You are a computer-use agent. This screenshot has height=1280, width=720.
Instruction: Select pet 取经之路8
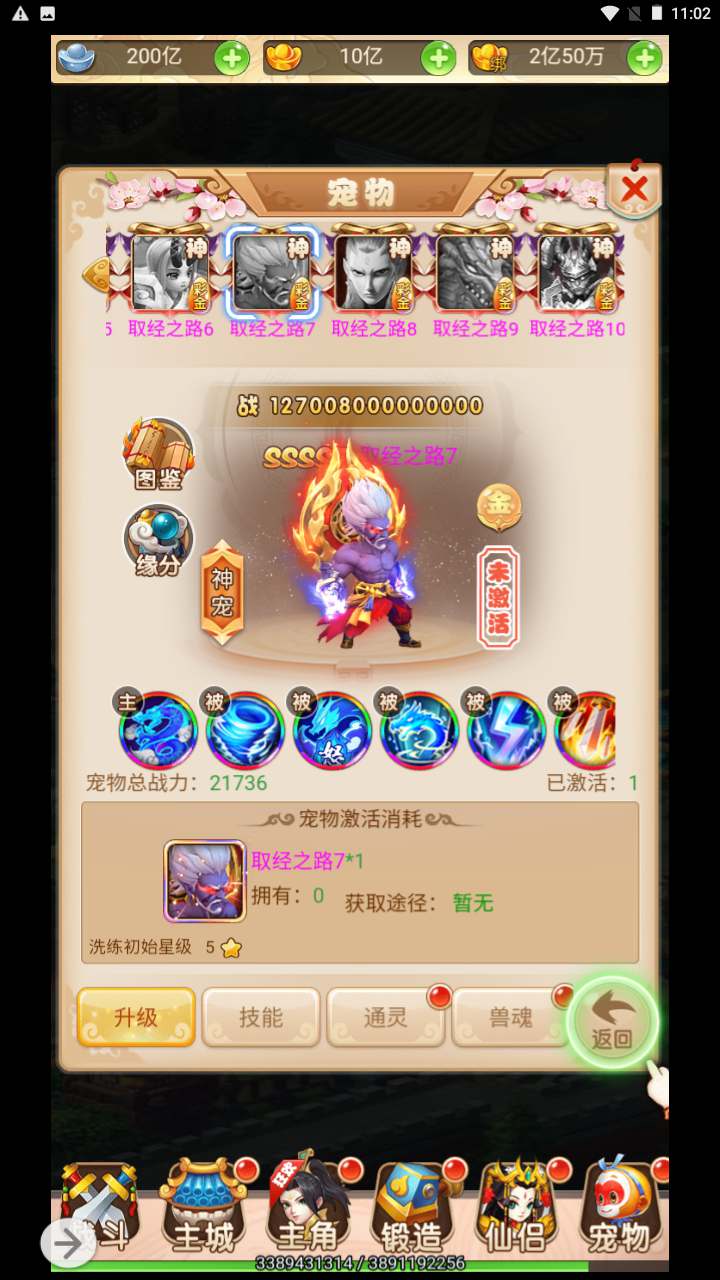coord(374,273)
